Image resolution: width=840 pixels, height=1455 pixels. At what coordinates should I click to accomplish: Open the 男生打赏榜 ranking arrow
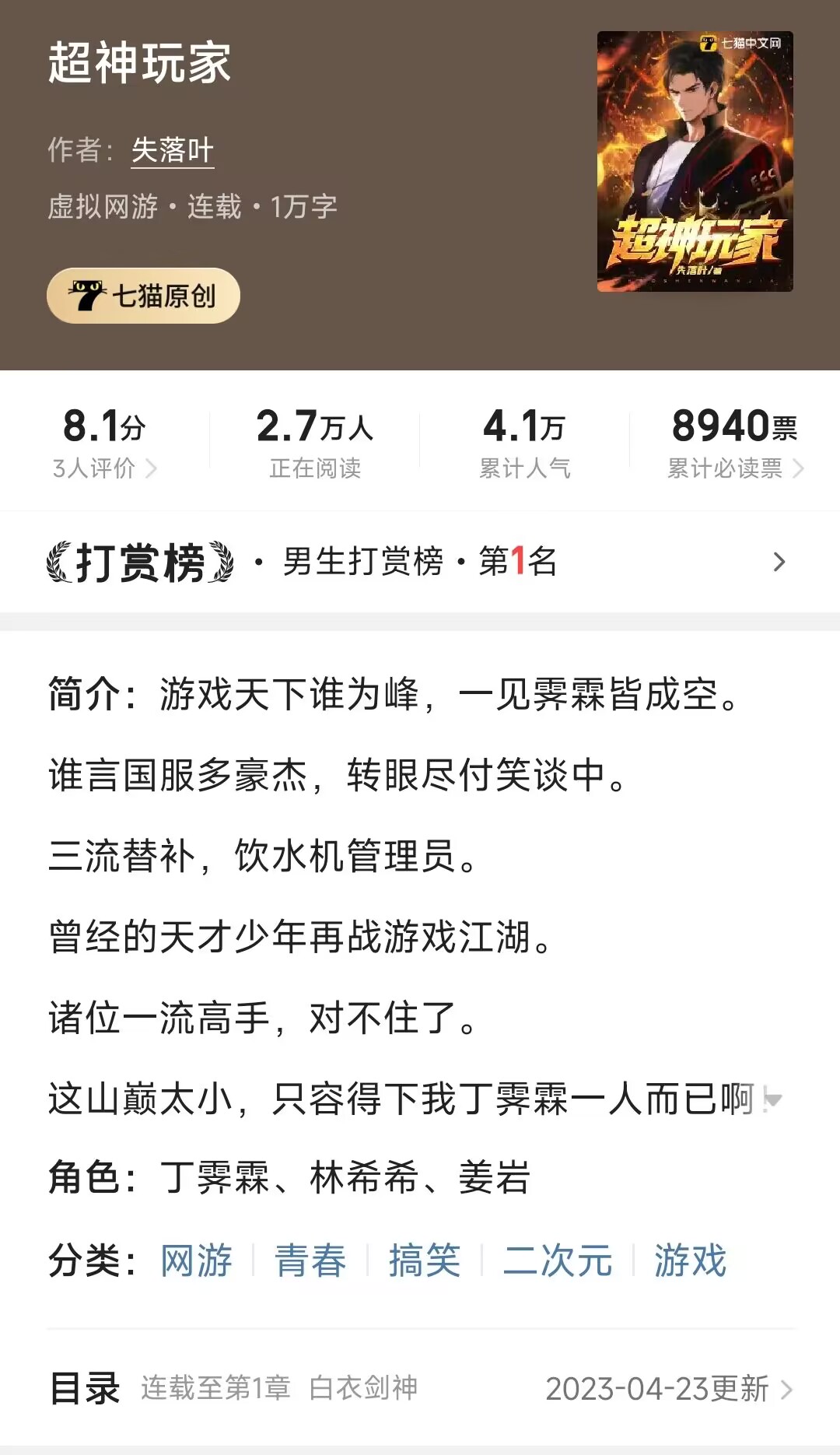[x=779, y=562]
